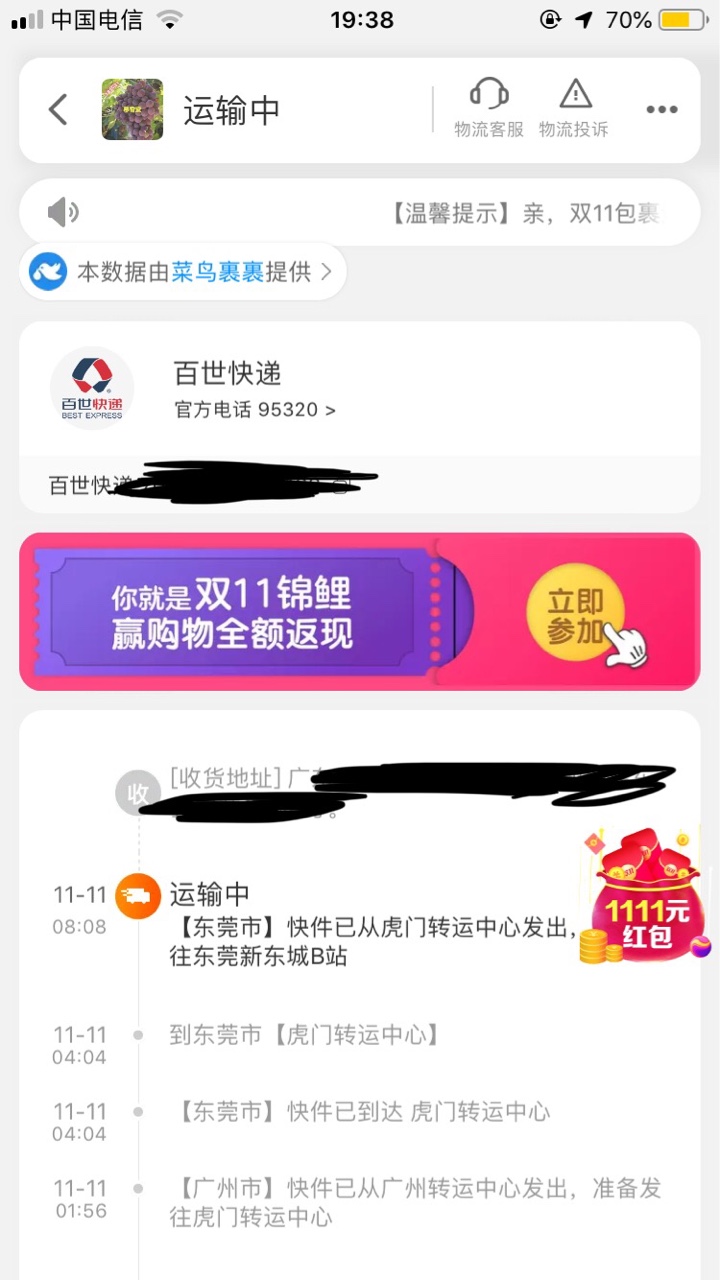Open the 1111元红包 red packet
The width and height of the screenshot is (720, 1280).
pos(642,900)
